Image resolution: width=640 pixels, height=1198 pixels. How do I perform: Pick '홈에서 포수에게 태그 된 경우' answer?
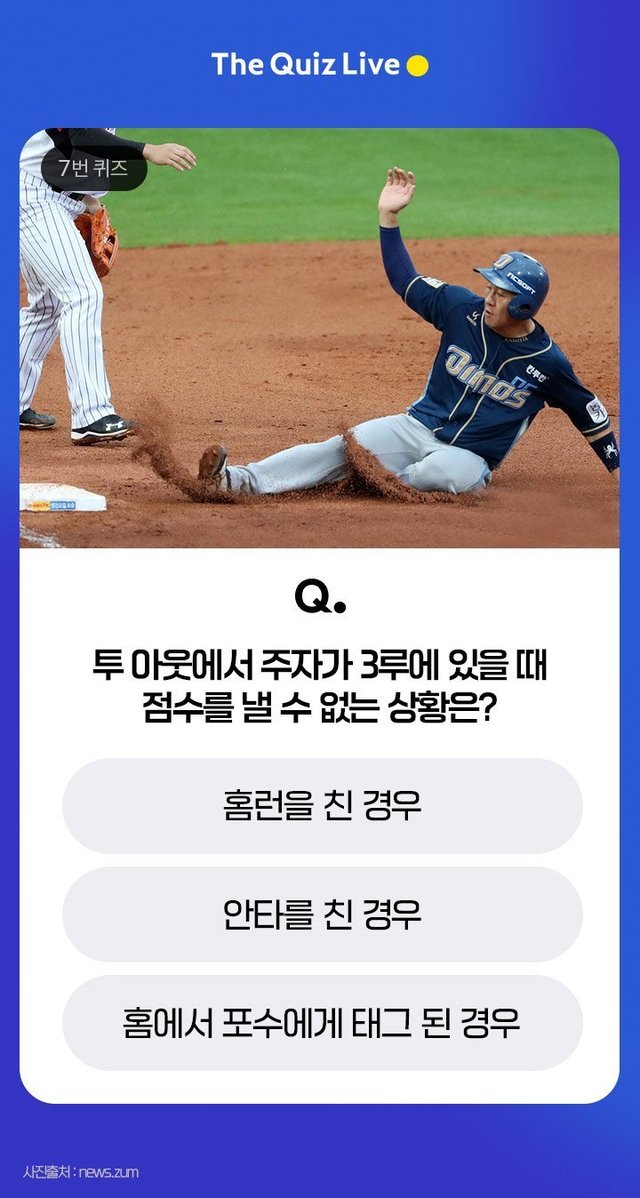(x=322, y=1023)
